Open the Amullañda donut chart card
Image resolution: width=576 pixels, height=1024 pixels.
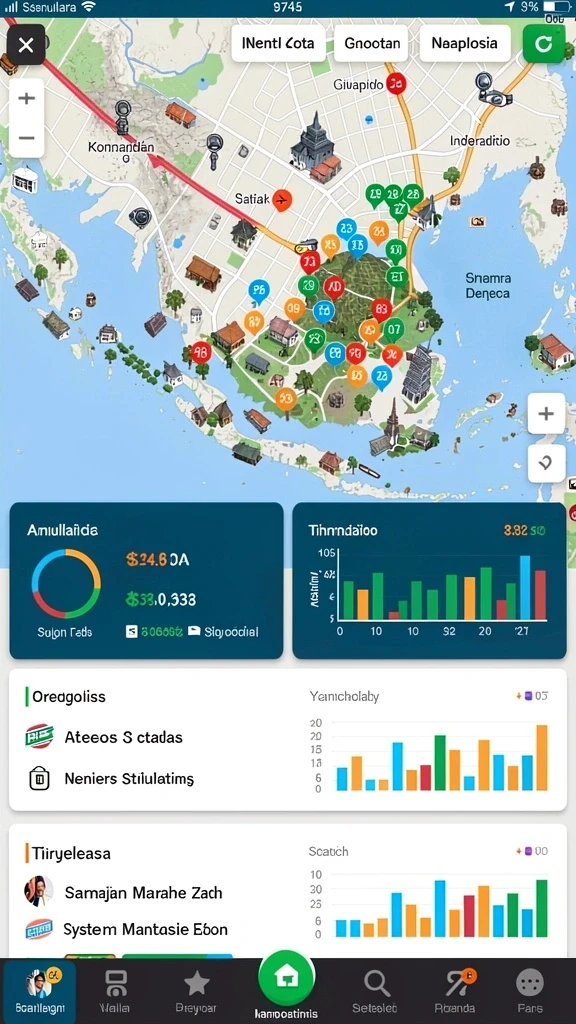pos(146,581)
